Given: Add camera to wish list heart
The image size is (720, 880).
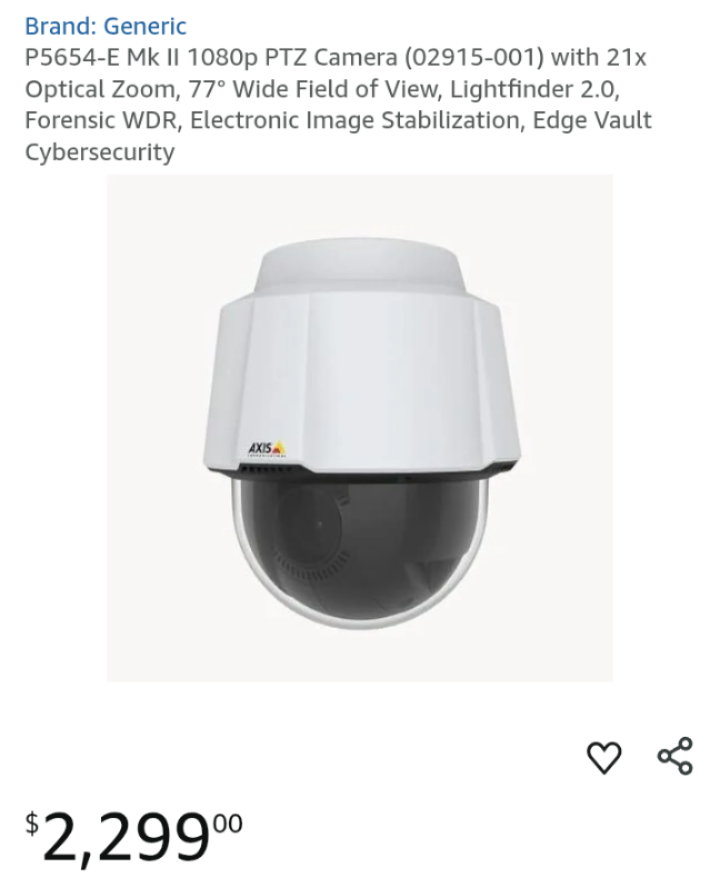Looking at the screenshot, I should [603, 757].
